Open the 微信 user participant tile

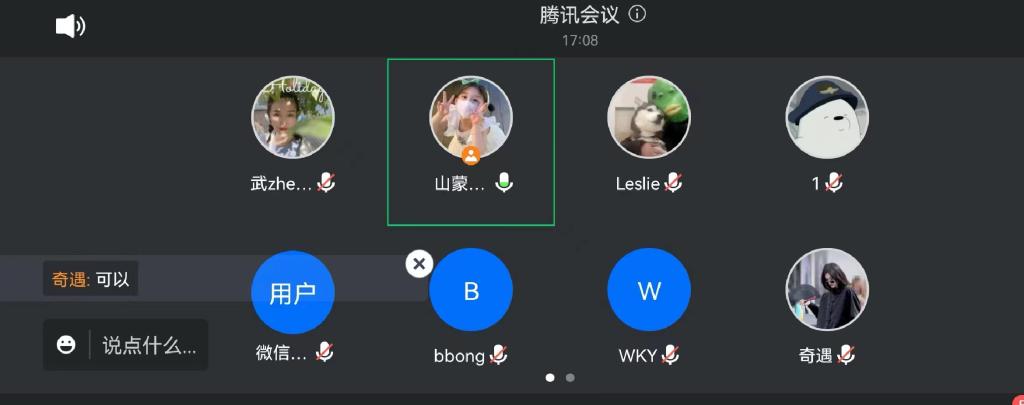[292, 291]
